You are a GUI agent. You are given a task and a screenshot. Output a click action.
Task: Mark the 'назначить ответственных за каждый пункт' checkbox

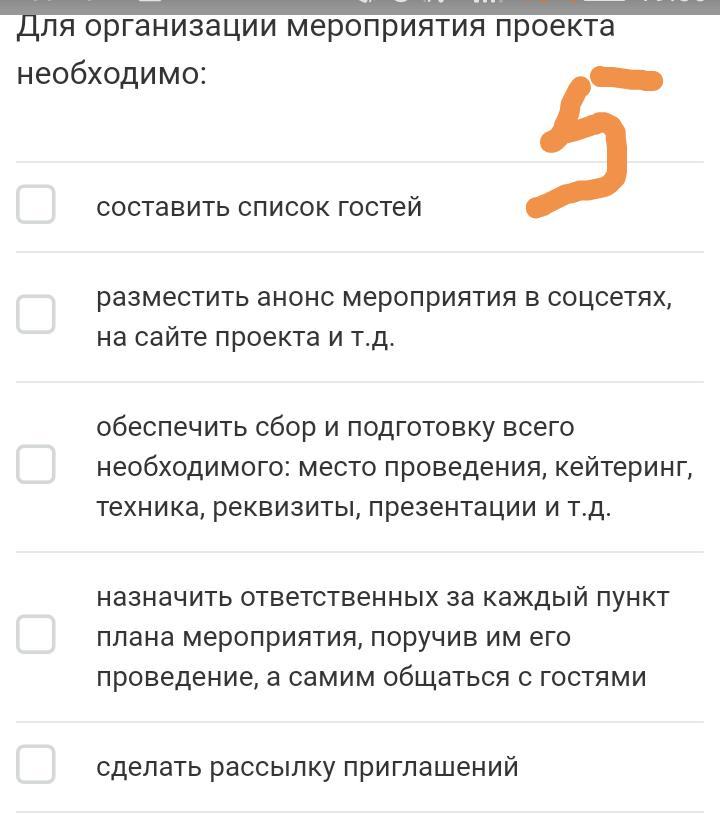[36, 634]
